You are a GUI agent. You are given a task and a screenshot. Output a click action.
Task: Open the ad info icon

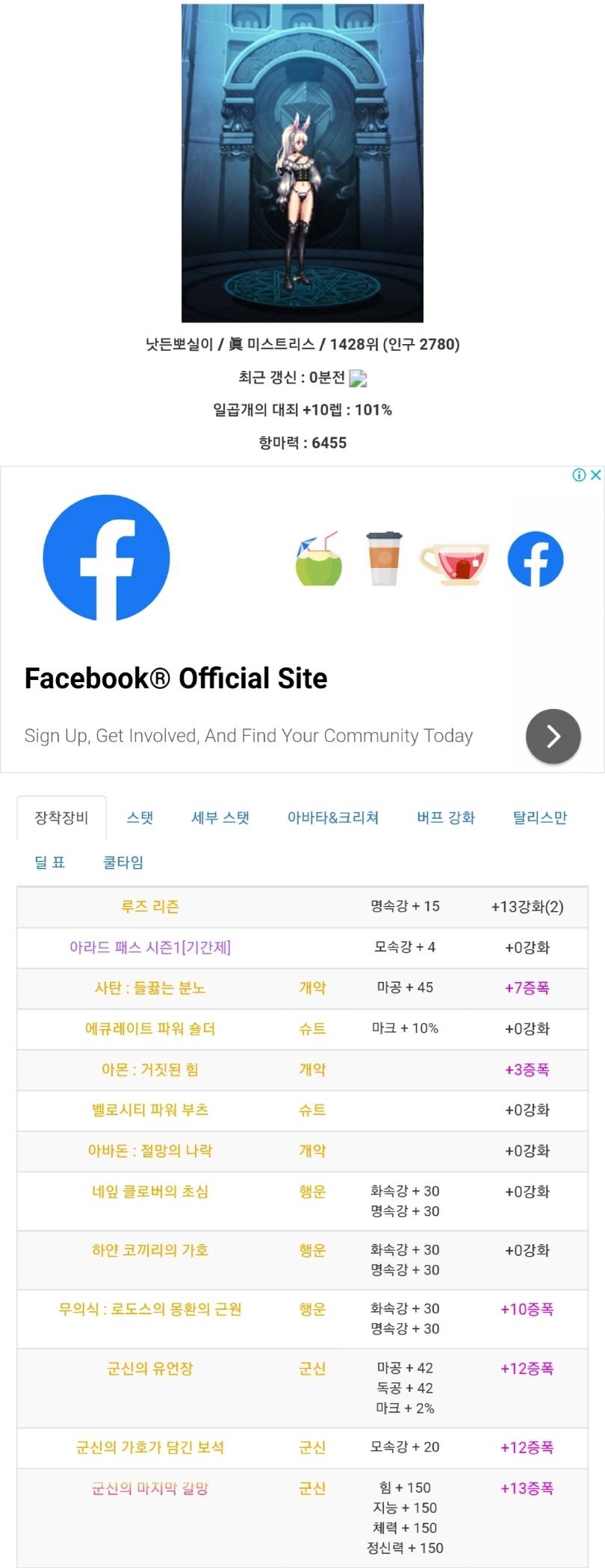tap(579, 475)
